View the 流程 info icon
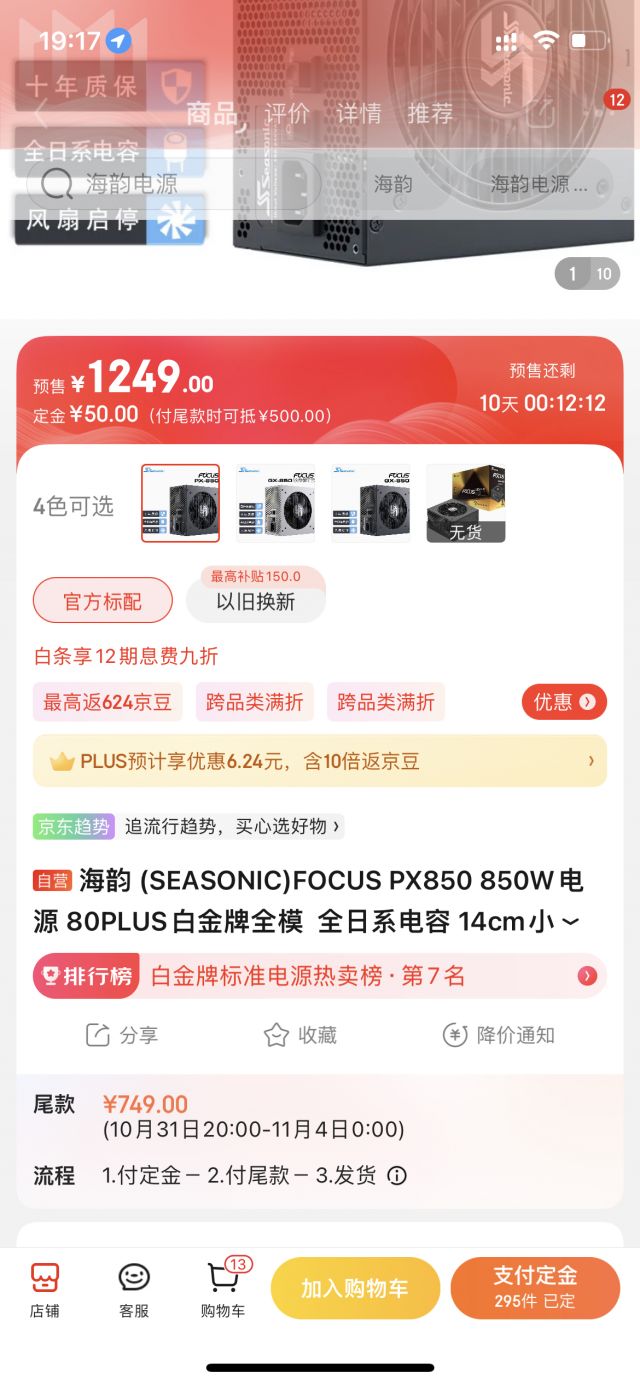Viewport: 640px width, 1385px height. tap(397, 1176)
